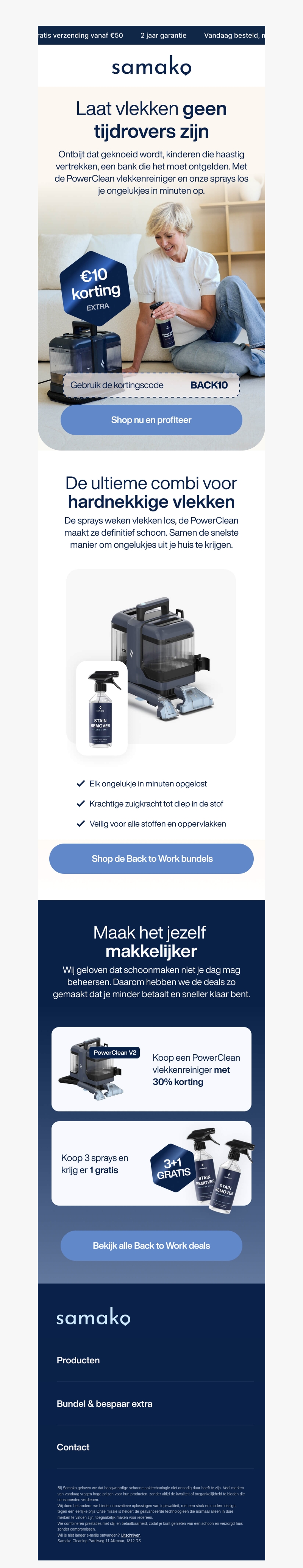Open Bundel & bespaar extra
The width and height of the screenshot is (303, 1568).
coord(104,1403)
